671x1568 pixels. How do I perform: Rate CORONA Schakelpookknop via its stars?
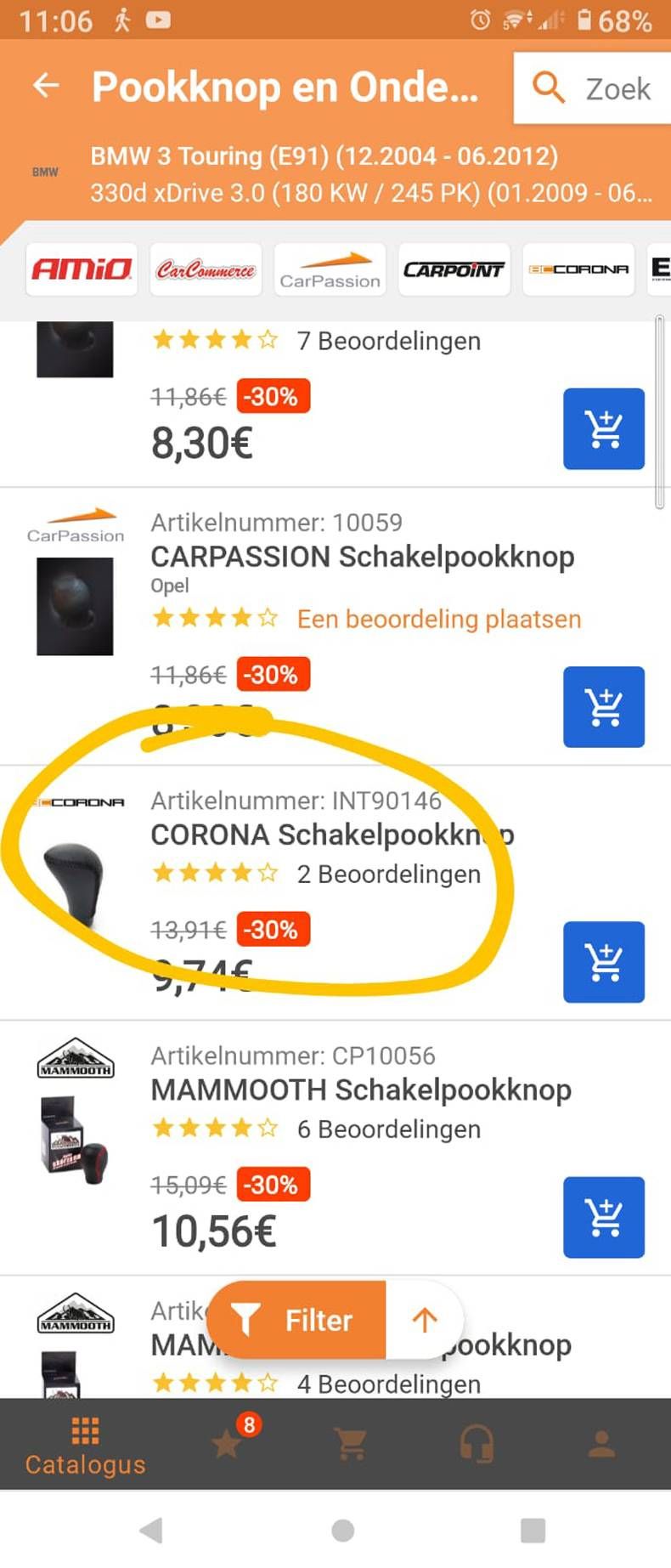pos(213,873)
